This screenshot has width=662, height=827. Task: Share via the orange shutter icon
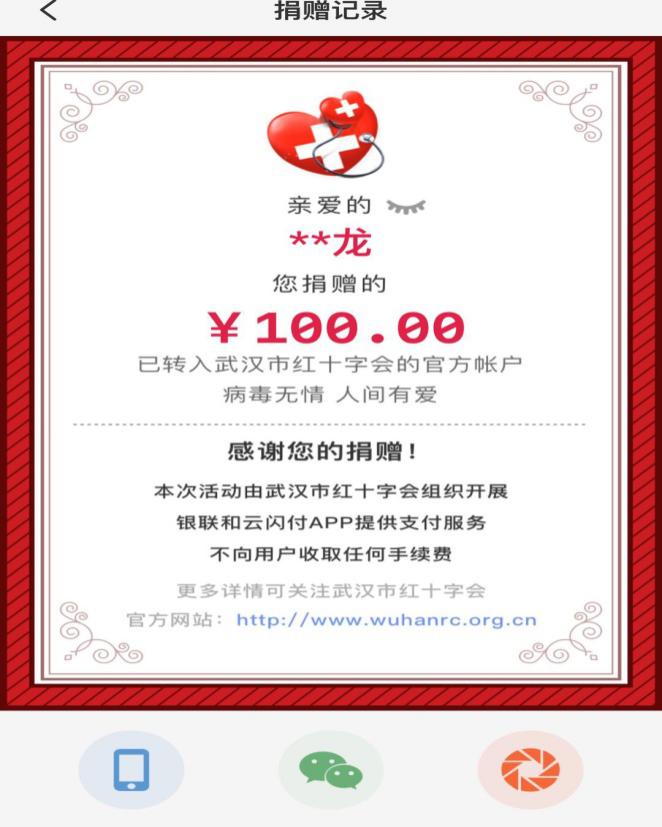(530, 770)
